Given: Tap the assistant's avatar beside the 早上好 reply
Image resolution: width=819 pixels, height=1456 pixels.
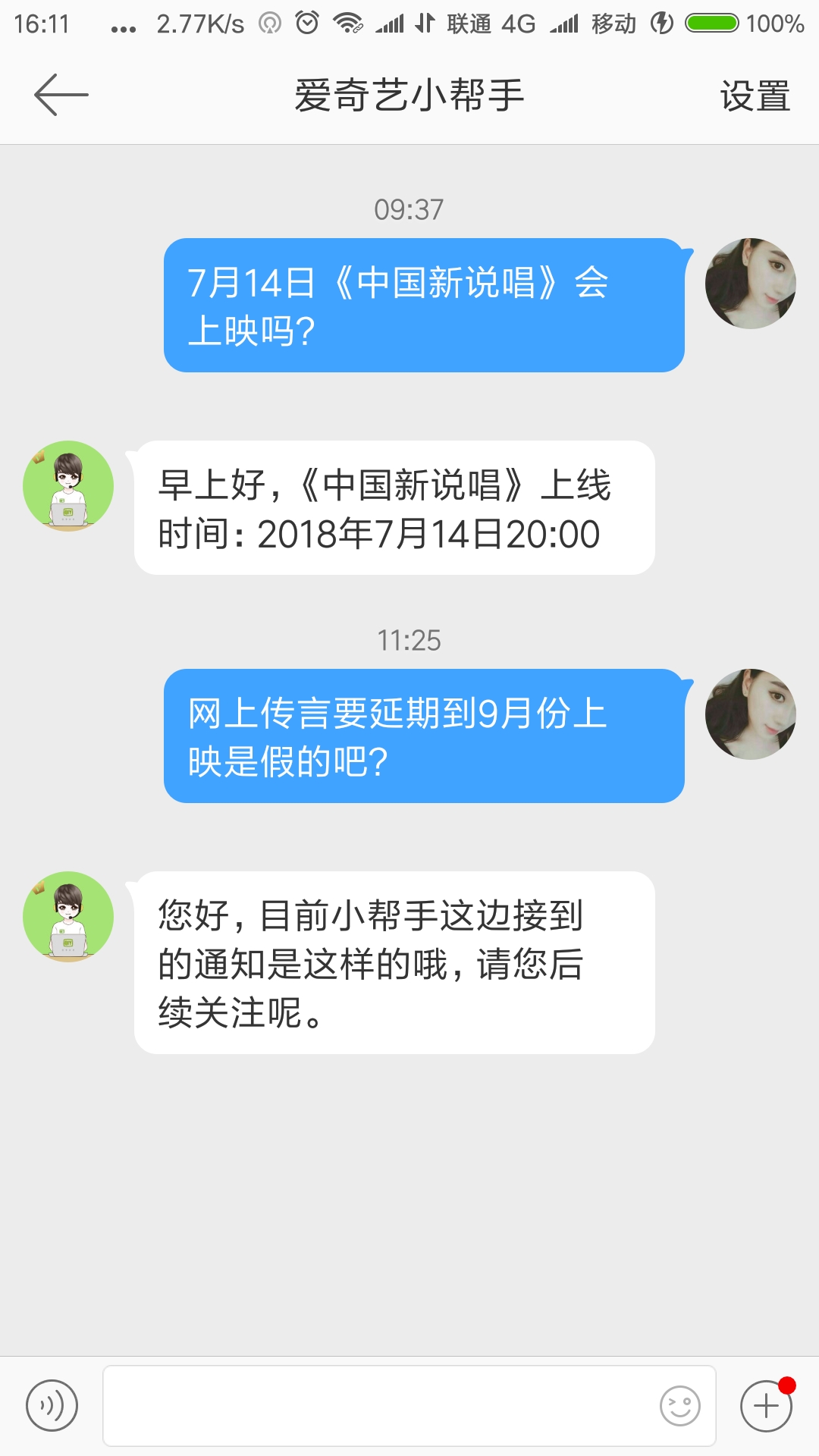Looking at the screenshot, I should point(68,486).
